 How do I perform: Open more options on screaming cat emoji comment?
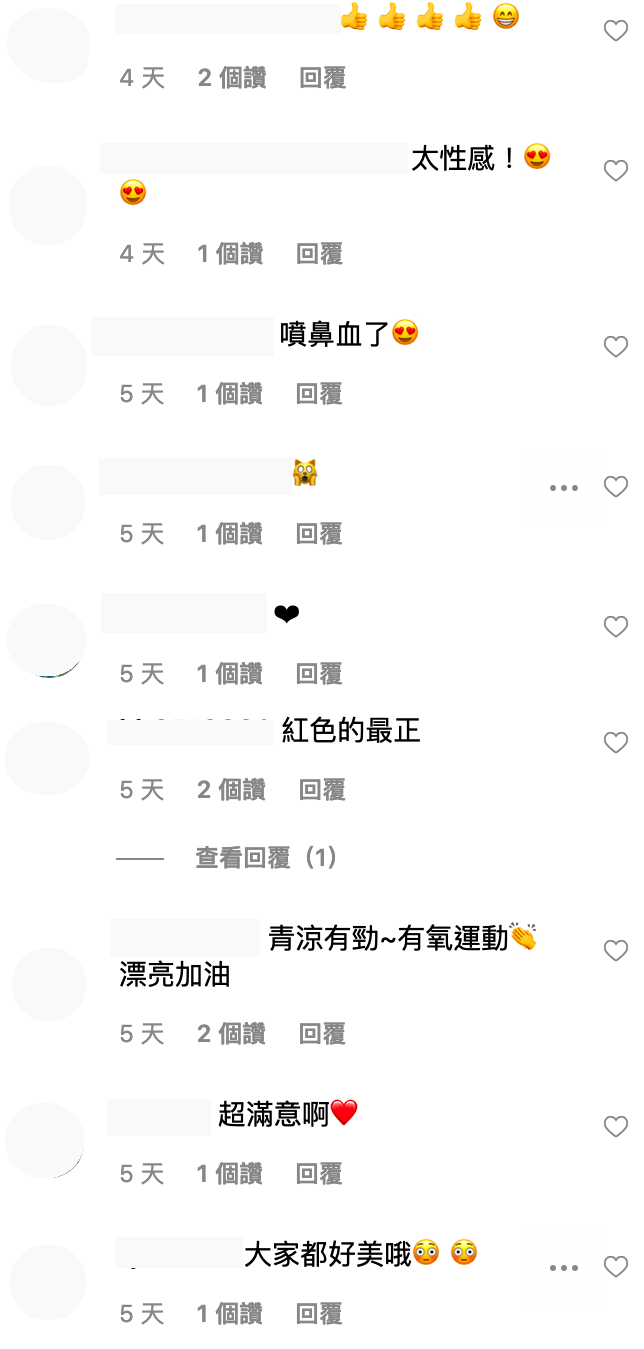pyautogui.click(x=564, y=487)
